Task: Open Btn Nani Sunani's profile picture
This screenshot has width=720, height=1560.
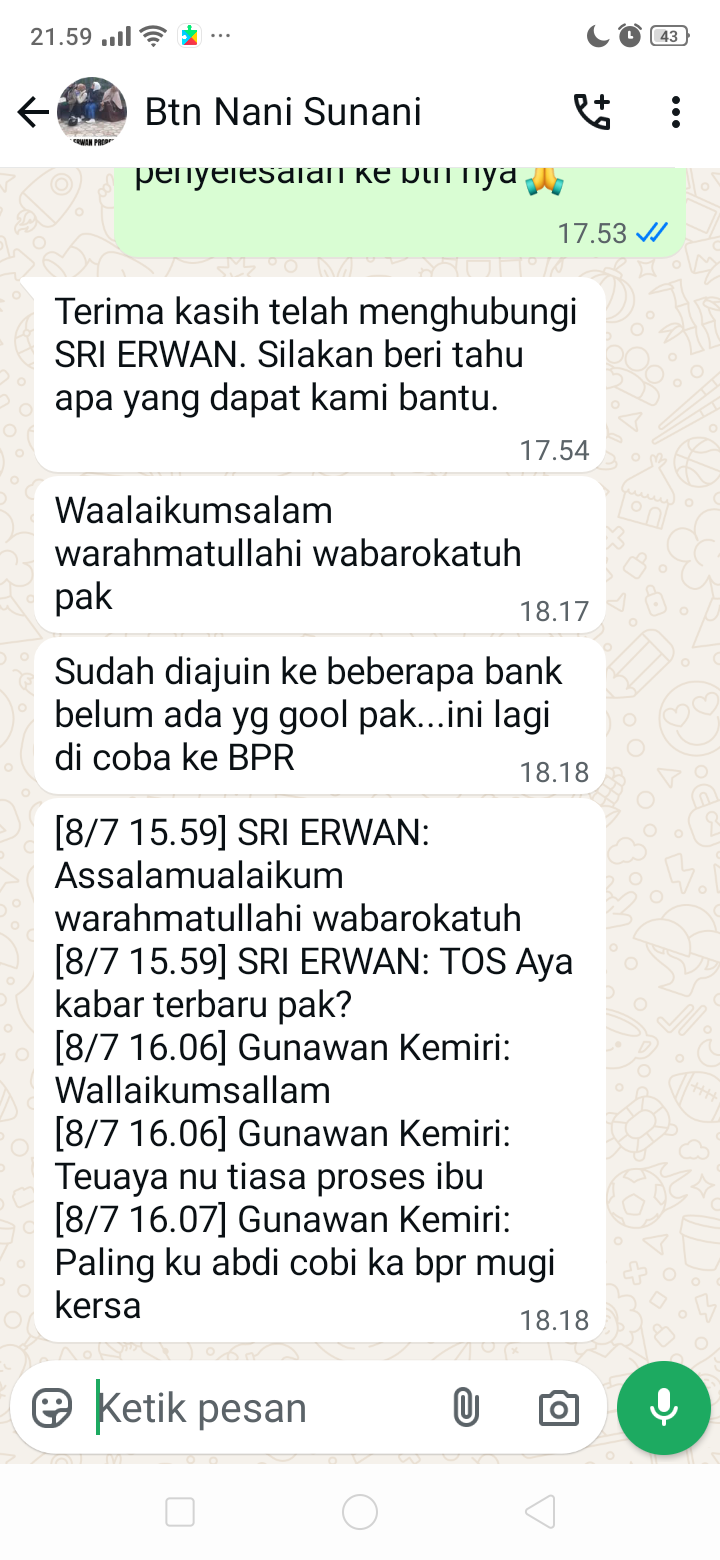Action: [x=92, y=112]
